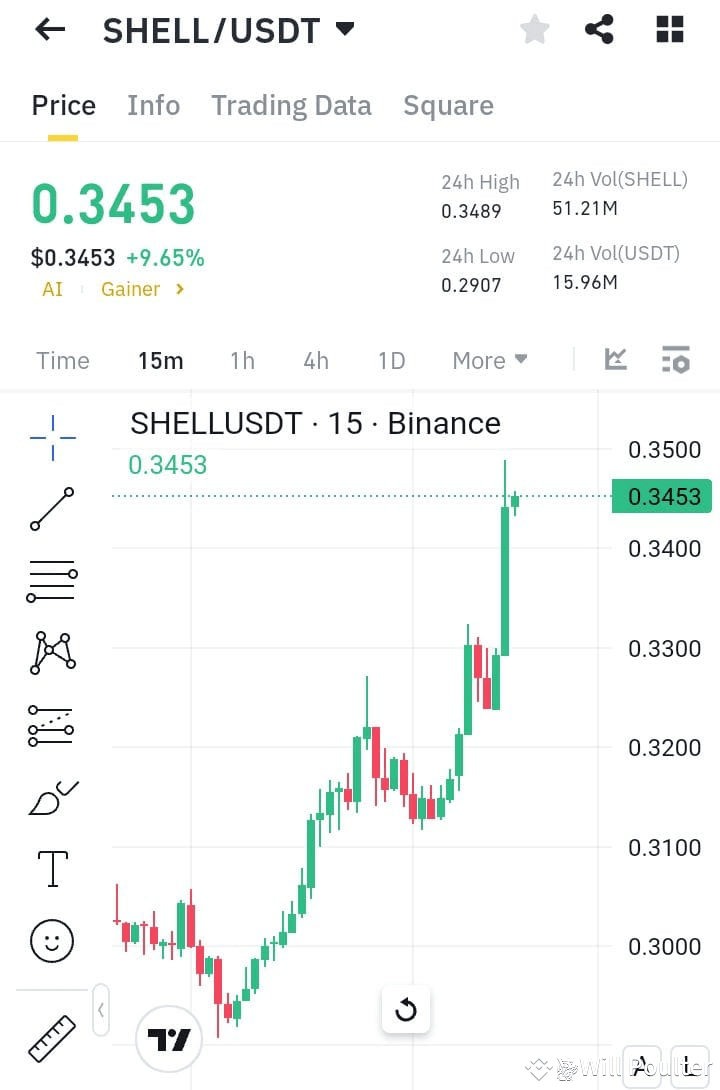The height and width of the screenshot is (1090, 720).
Task: Switch chart style with the line chart icon
Action: pos(616,358)
